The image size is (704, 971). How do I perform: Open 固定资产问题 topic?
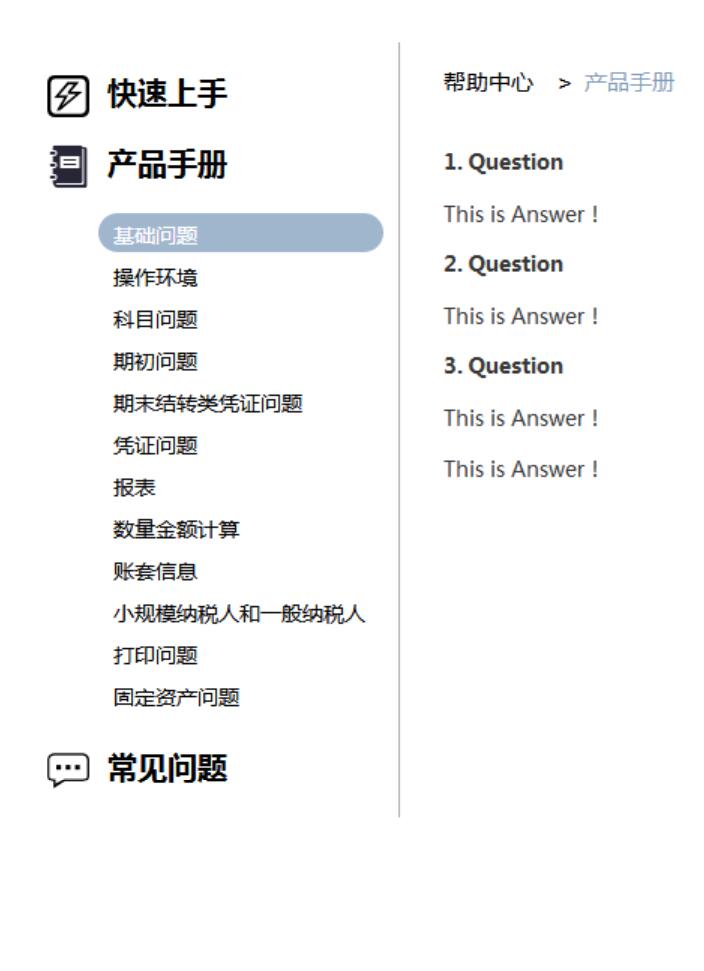point(176,698)
